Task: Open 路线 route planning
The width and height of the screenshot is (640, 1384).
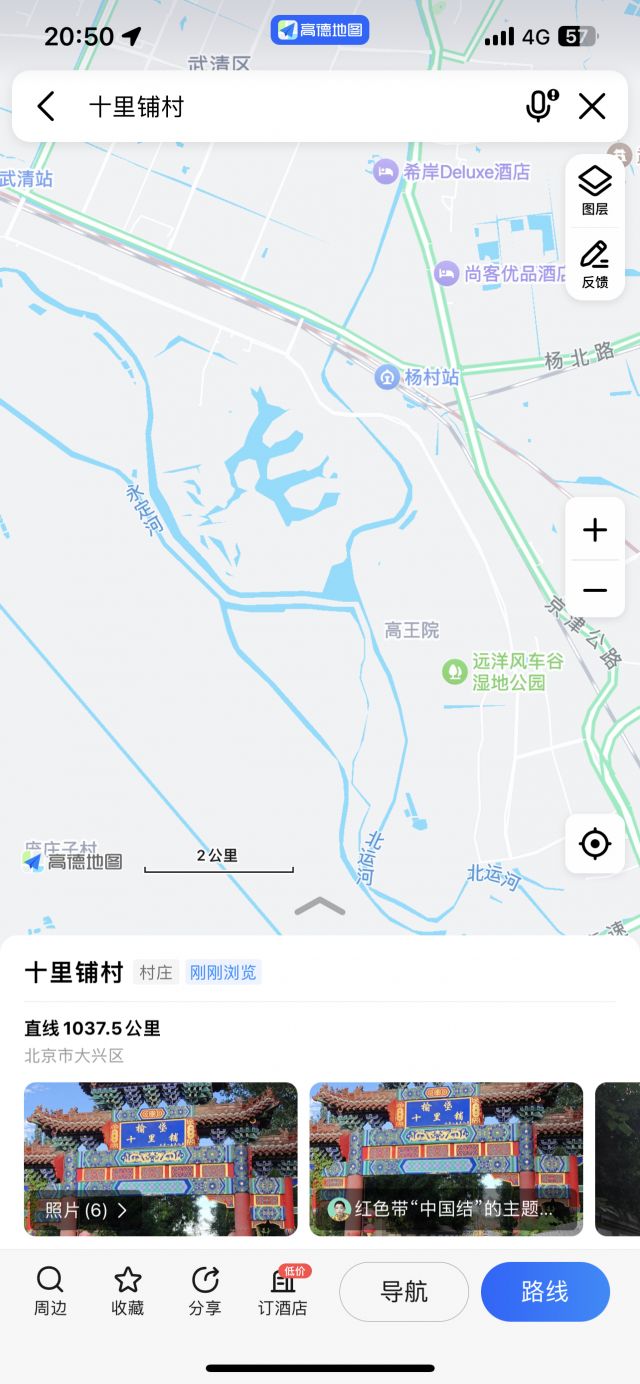Action: (545, 1292)
